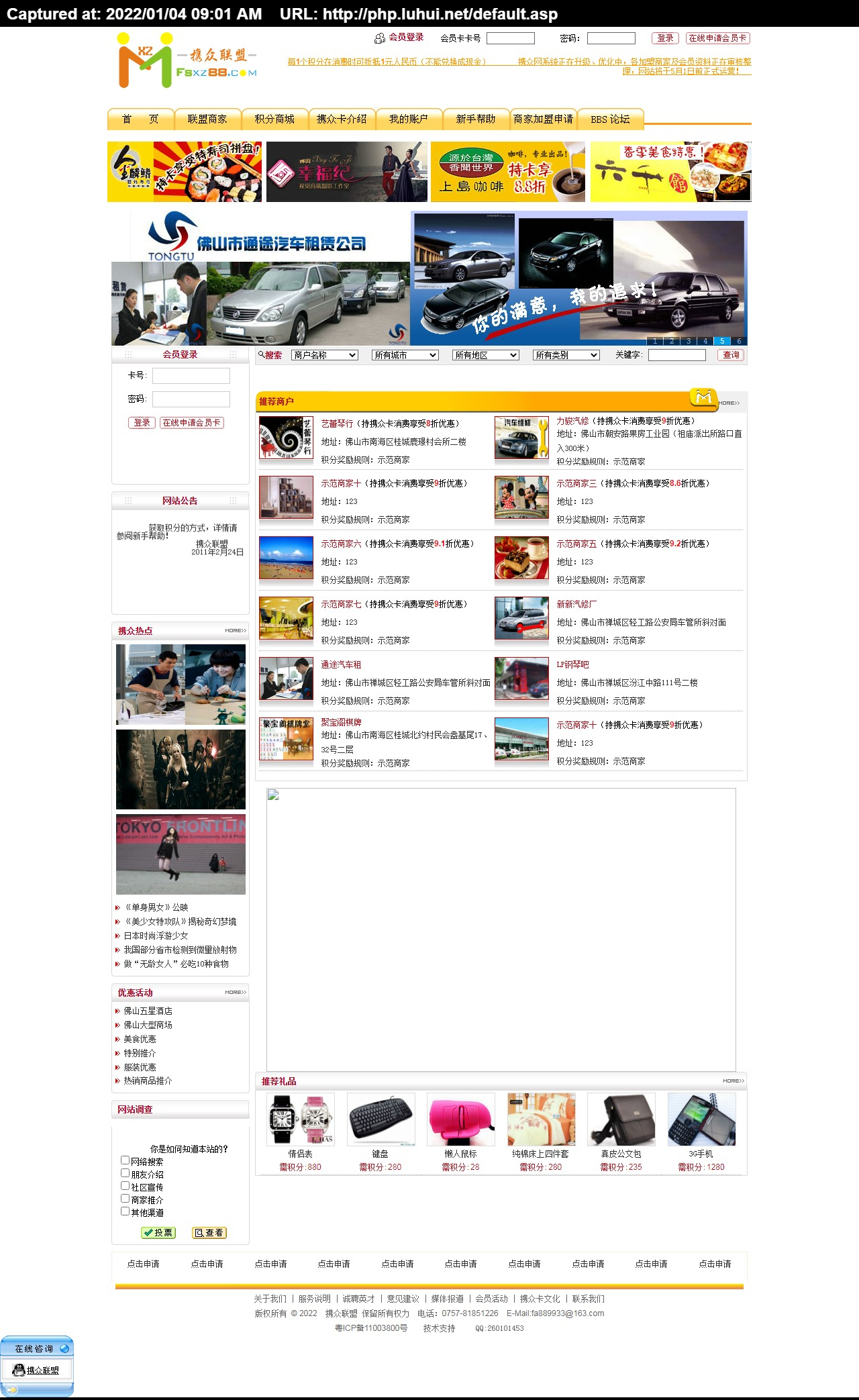Image resolution: width=859 pixels, height=1400 pixels.
Task: Go to BBS 论坛 tab
Action: 610,119
